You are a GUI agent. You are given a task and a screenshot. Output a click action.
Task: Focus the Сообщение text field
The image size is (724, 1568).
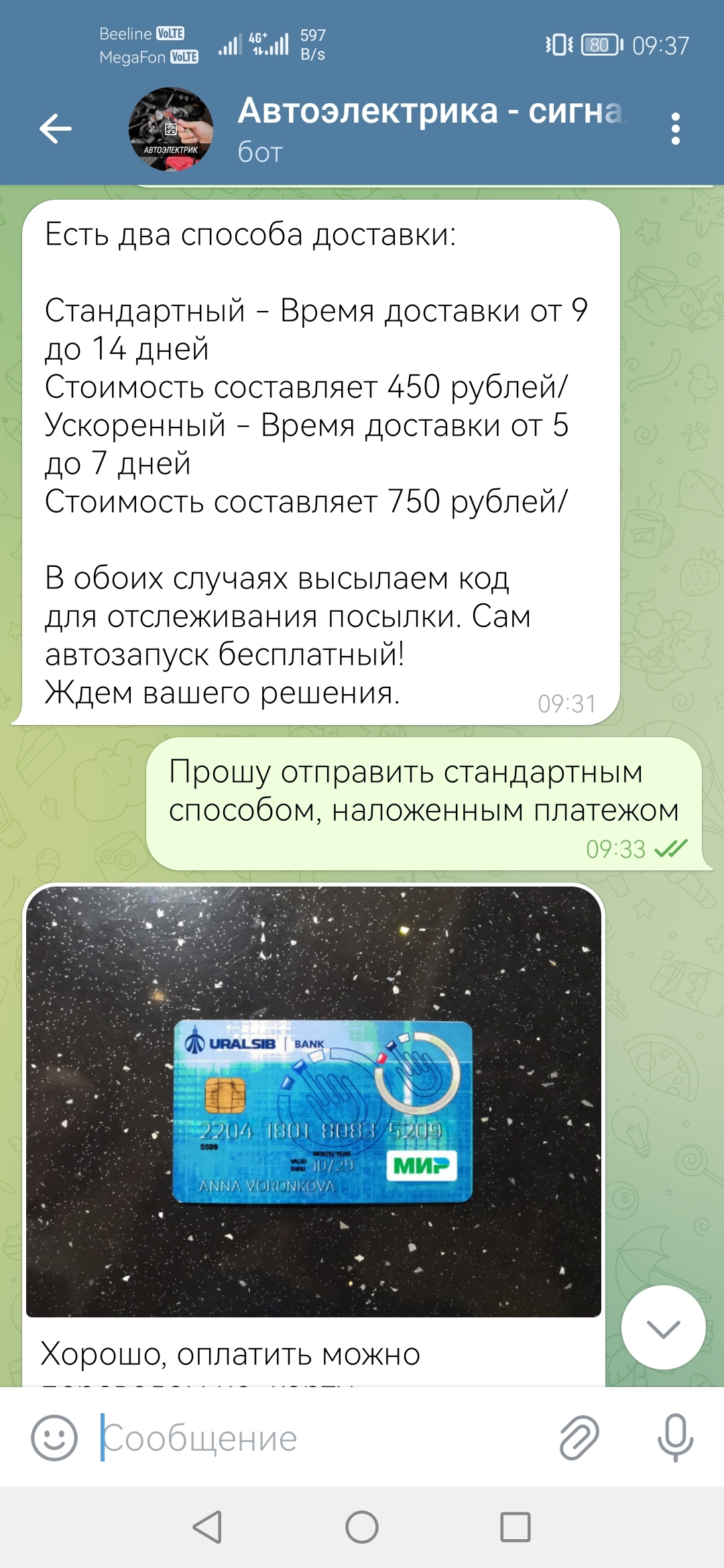(x=322, y=1438)
